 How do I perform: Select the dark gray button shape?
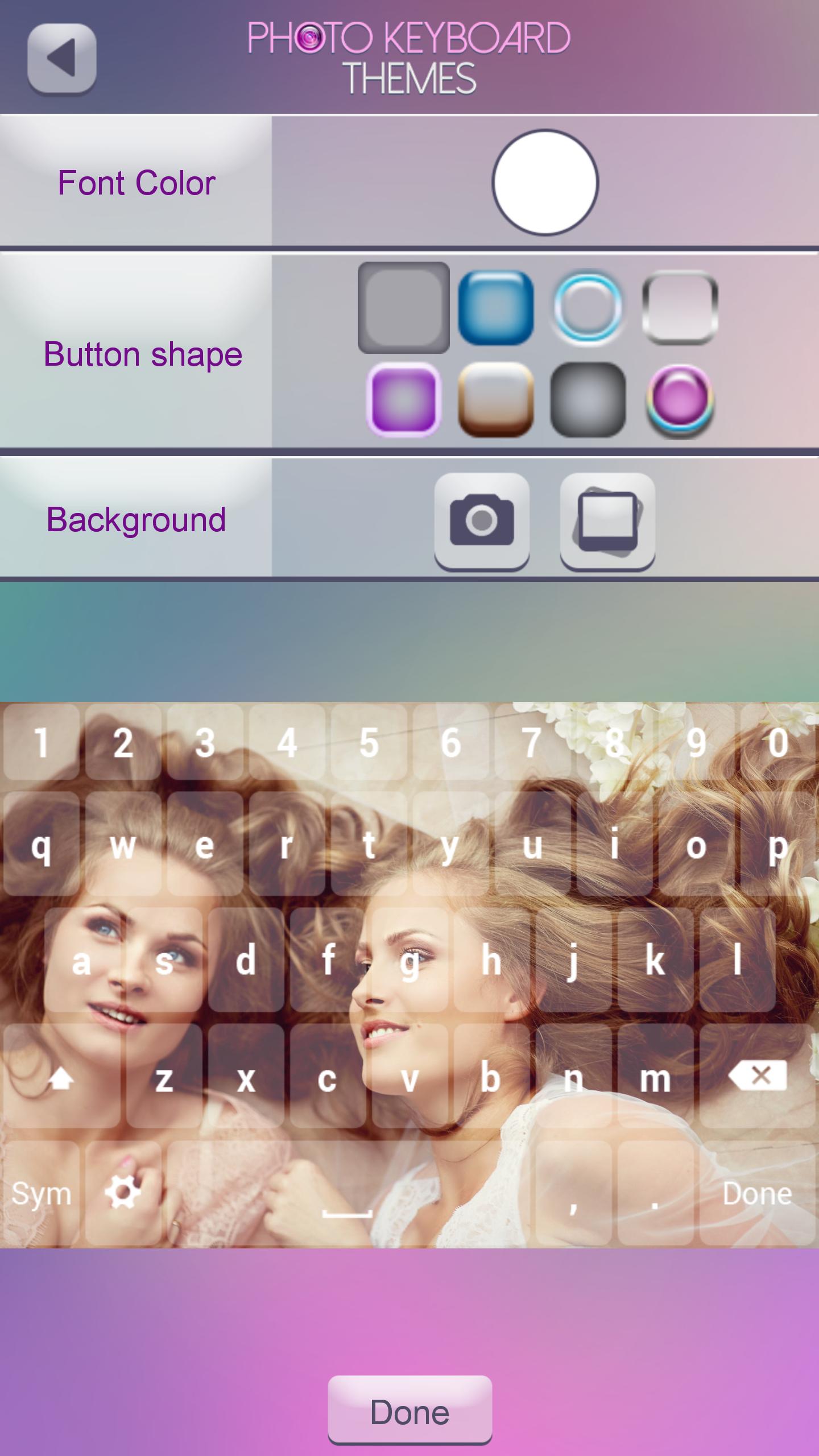[x=588, y=400]
